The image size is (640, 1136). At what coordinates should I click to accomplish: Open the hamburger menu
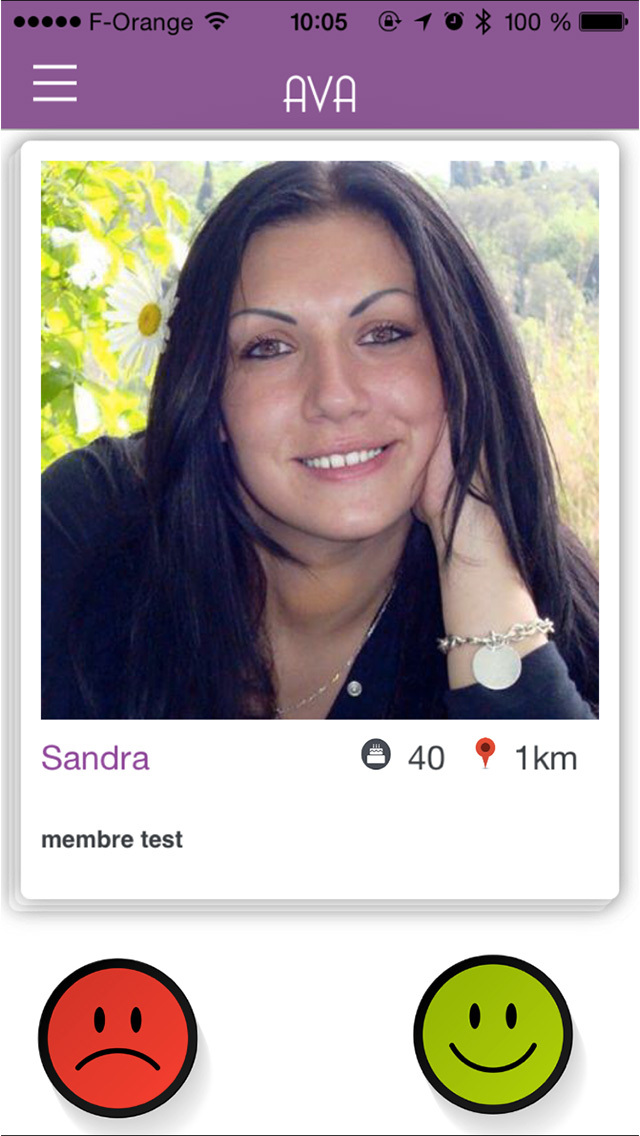(54, 83)
